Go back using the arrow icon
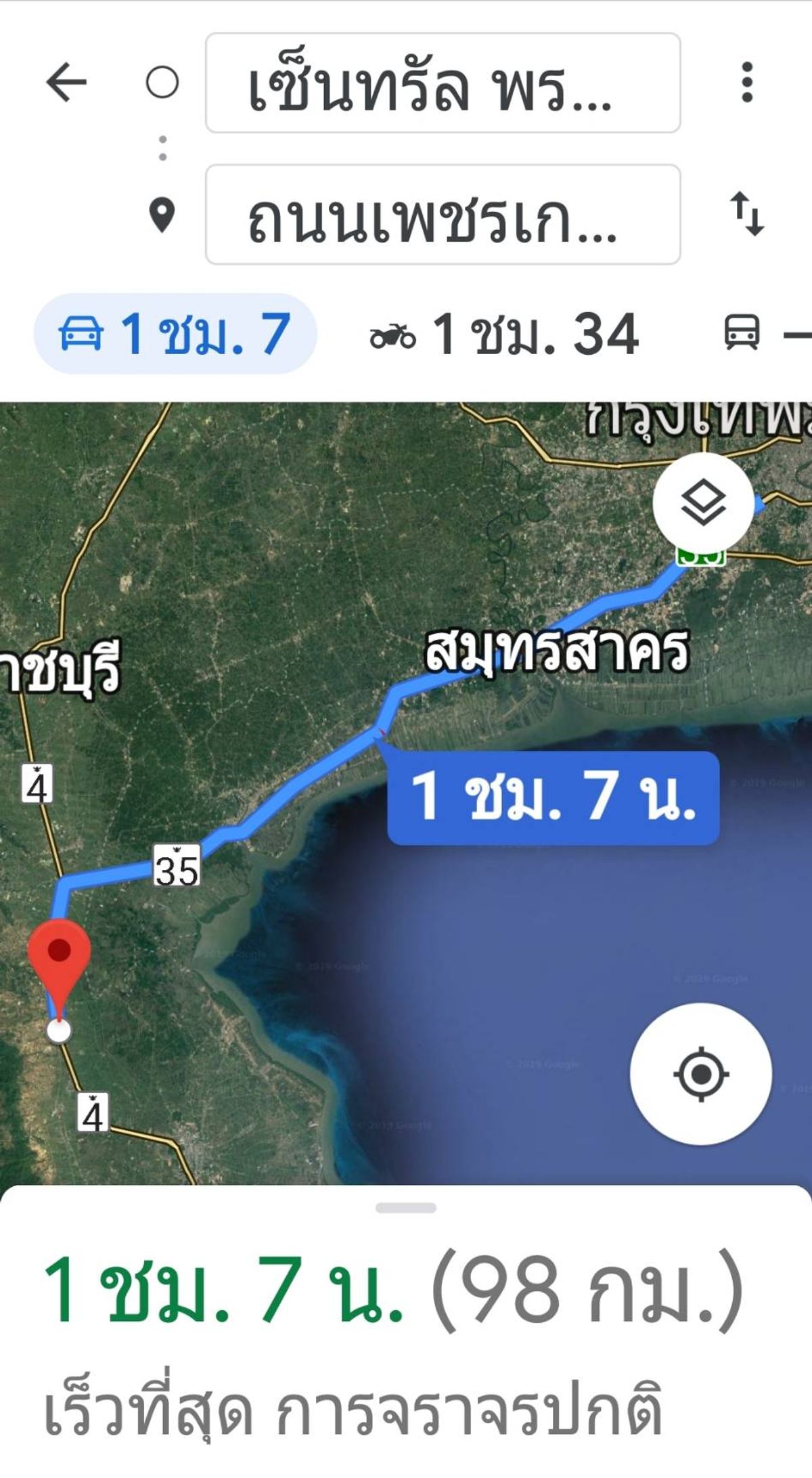812x1478 pixels. pyautogui.click(x=66, y=82)
